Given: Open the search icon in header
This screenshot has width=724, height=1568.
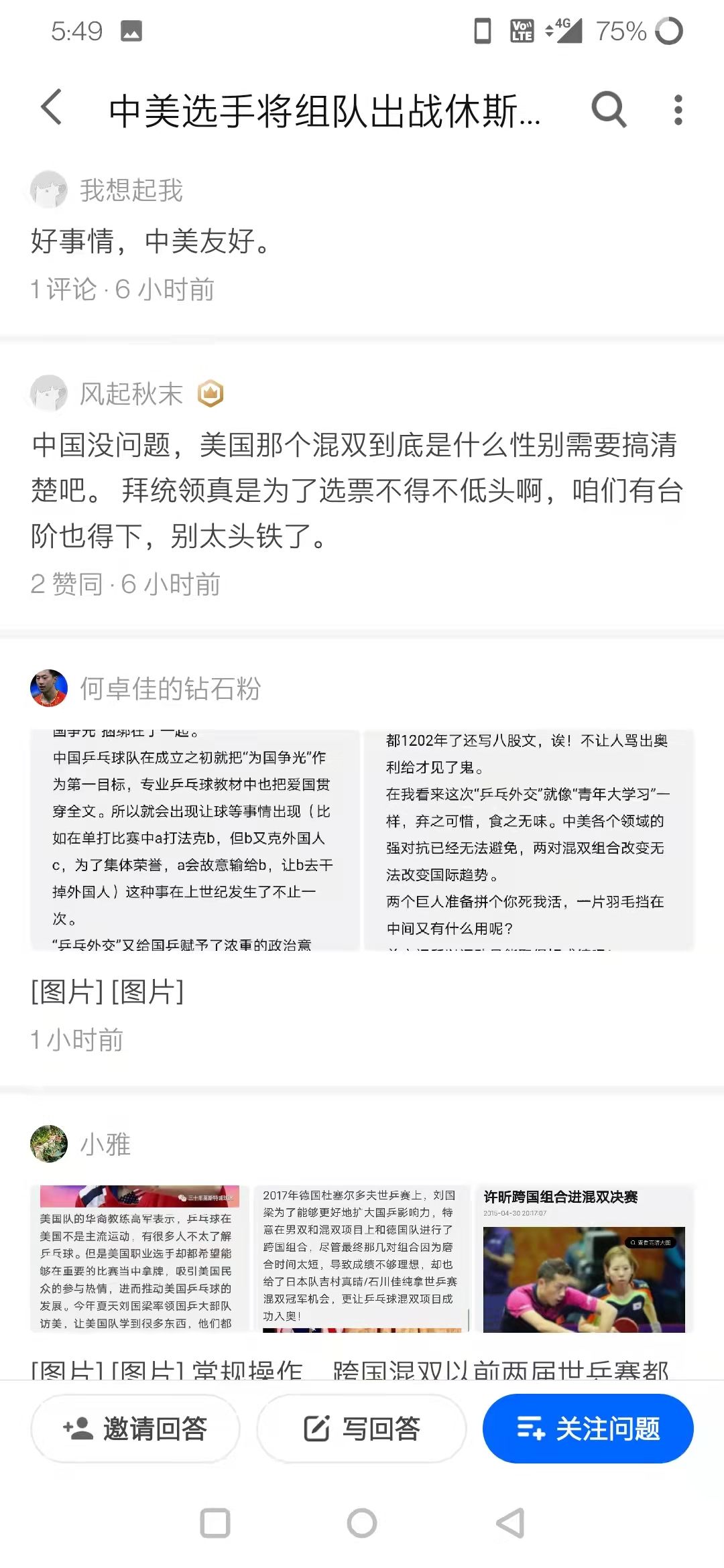Looking at the screenshot, I should click(609, 109).
